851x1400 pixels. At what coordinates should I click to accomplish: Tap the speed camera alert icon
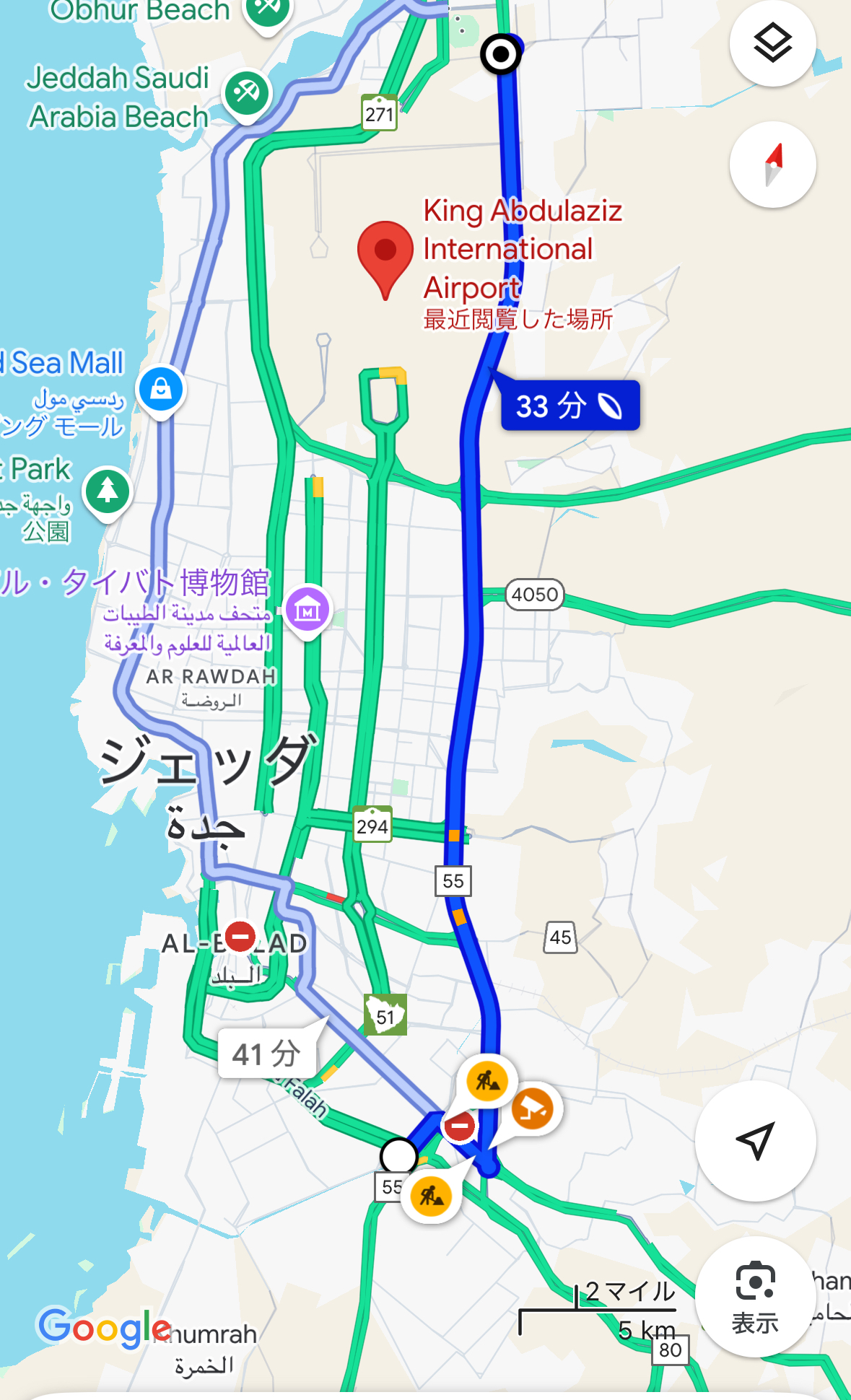pyautogui.click(x=533, y=1108)
